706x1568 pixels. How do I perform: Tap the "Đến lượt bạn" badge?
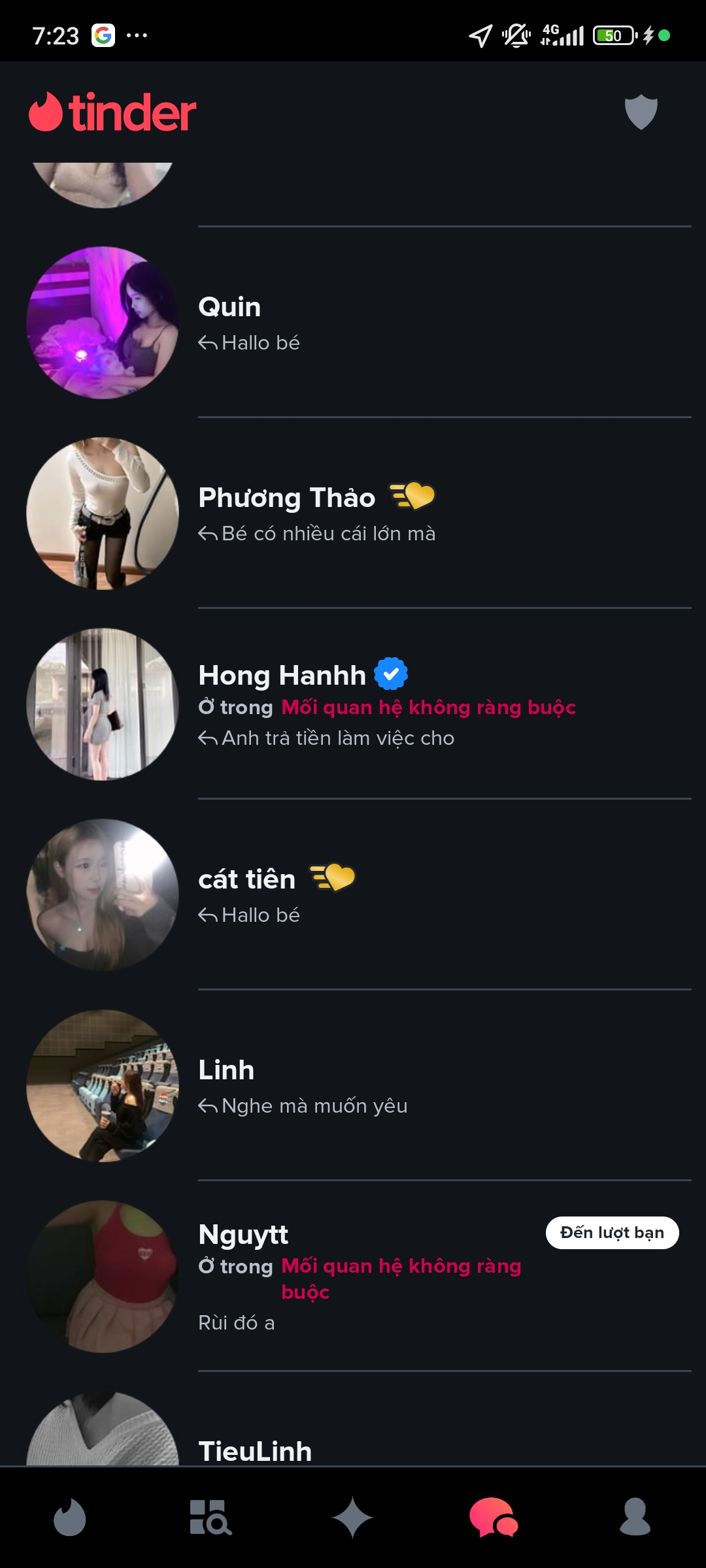(612, 1233)
